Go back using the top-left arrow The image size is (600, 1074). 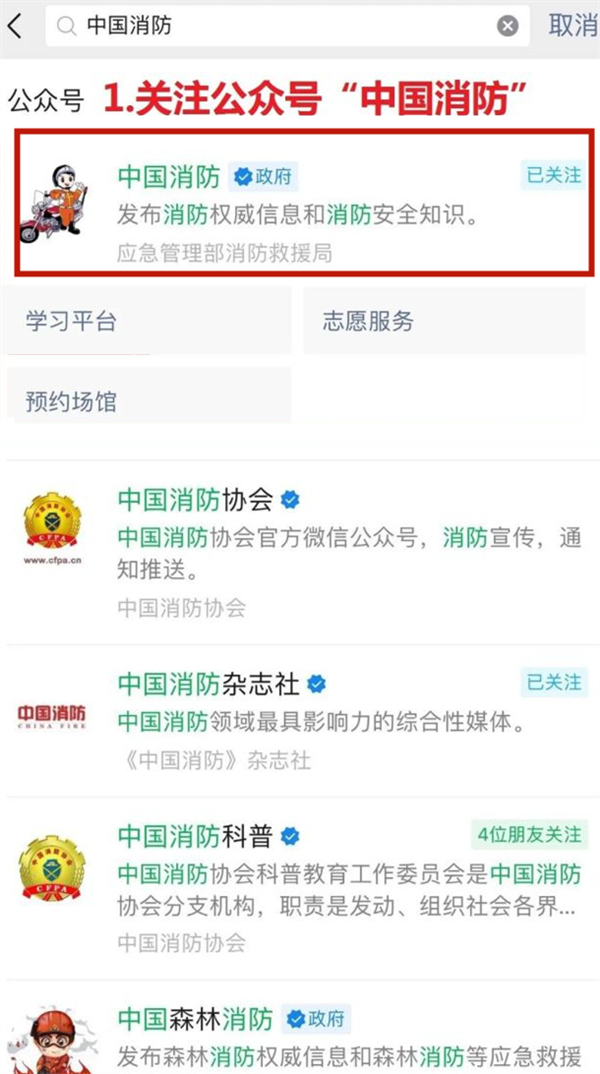[15, 27]
